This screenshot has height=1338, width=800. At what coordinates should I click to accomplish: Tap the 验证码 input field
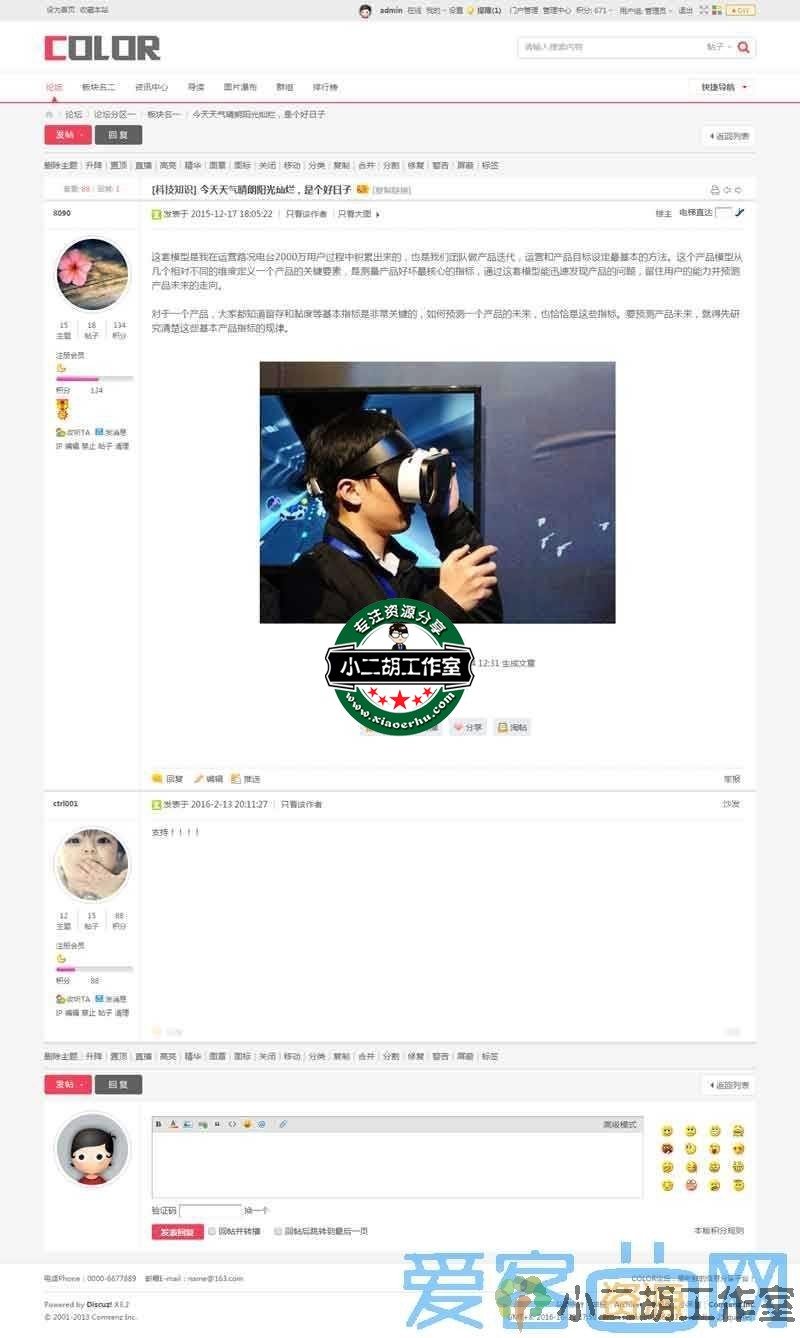(210, 1210)
